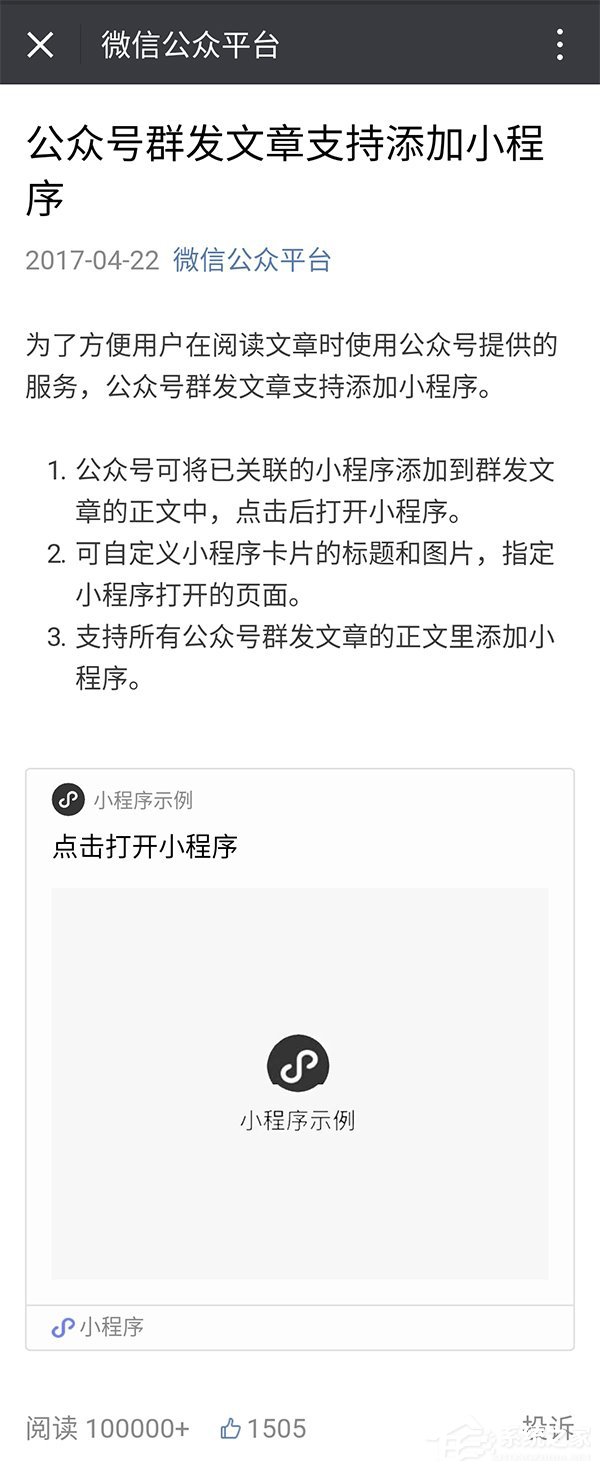The height and width of the screenshot is (1470, 600).
Task: Open the 微信公众平台 account link
Action: [252, 260]
